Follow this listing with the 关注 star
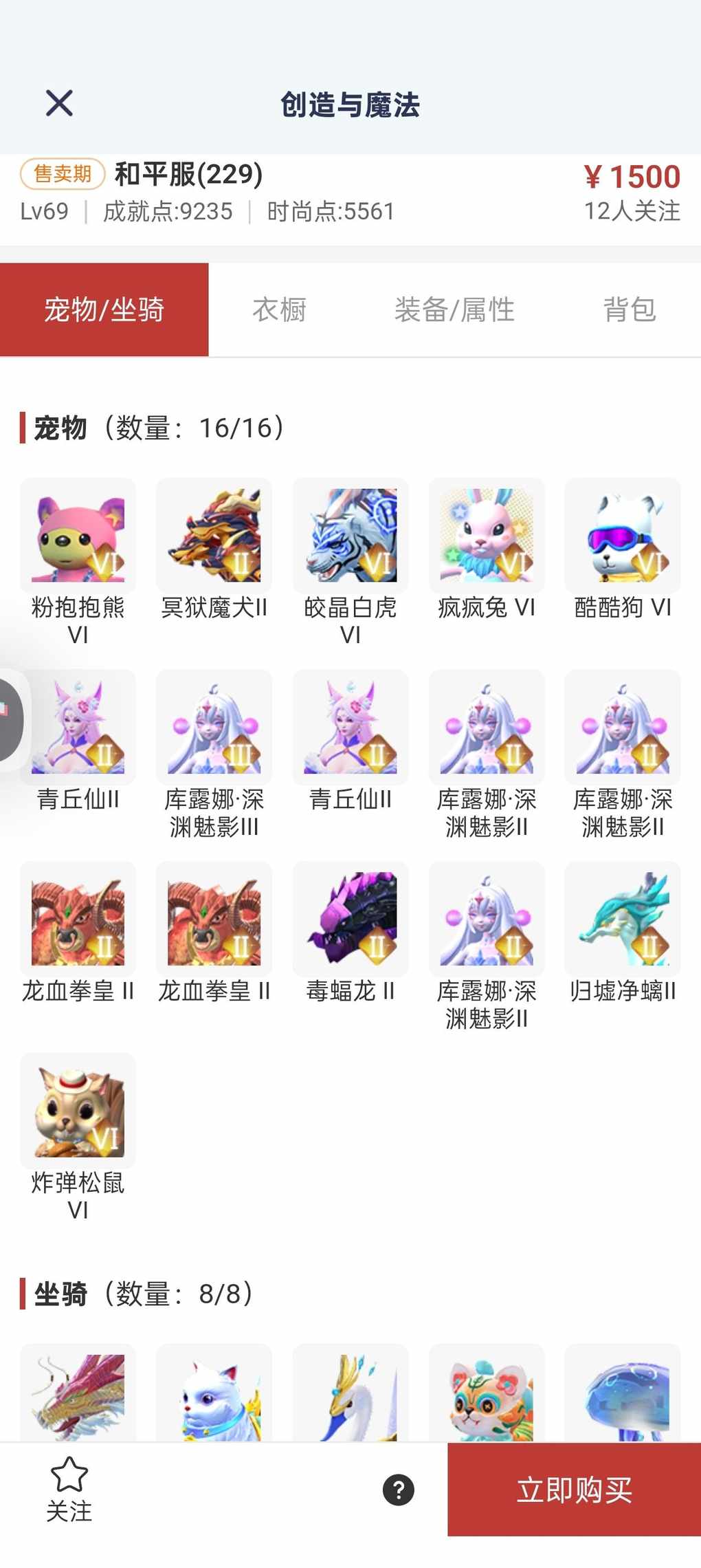The image size is (701, 1568). [x=69, y=1489]
